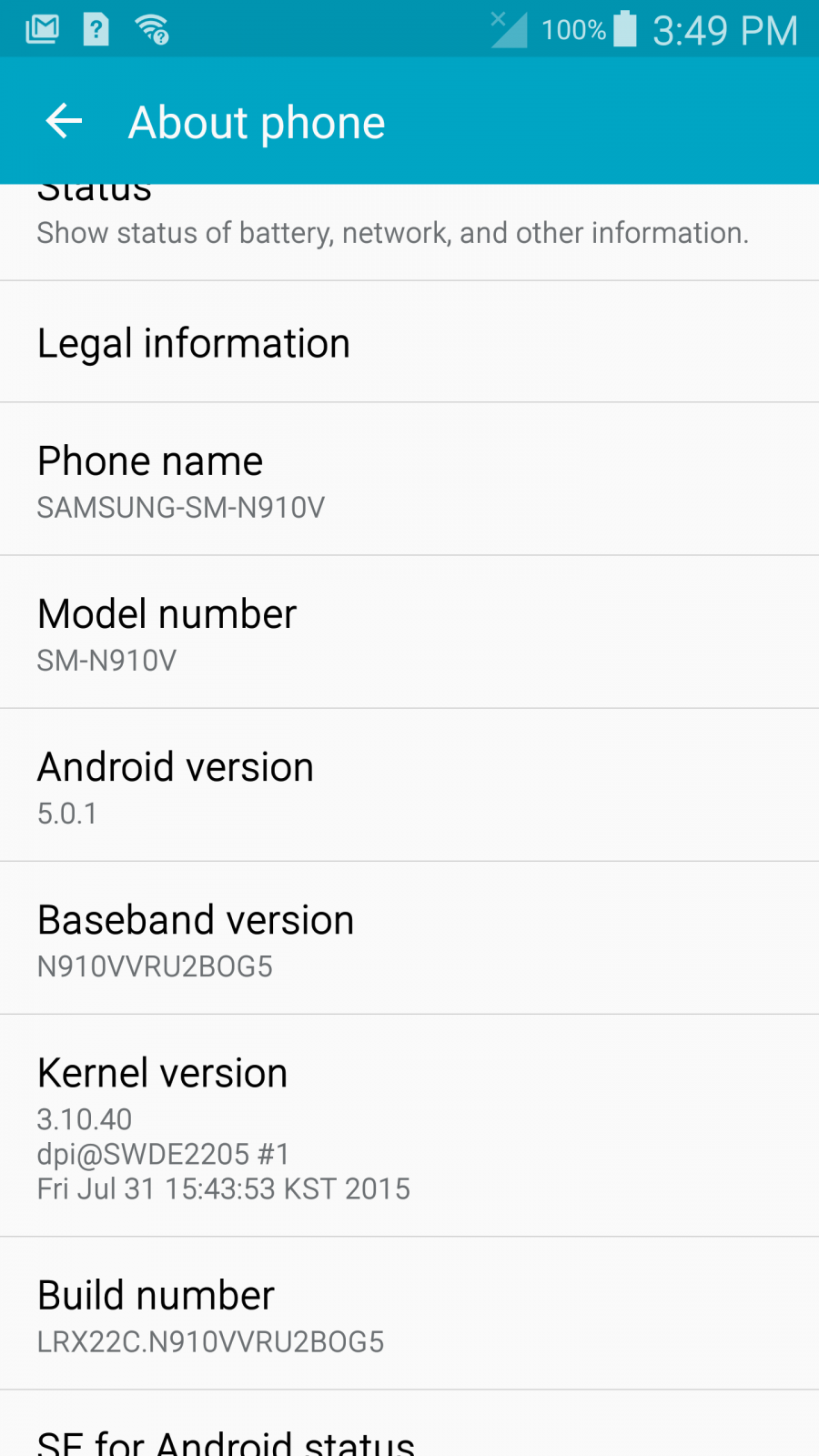
Task: Edit the Phone name SAMSUNG-SM-N910V
Action: coord(409,480)
